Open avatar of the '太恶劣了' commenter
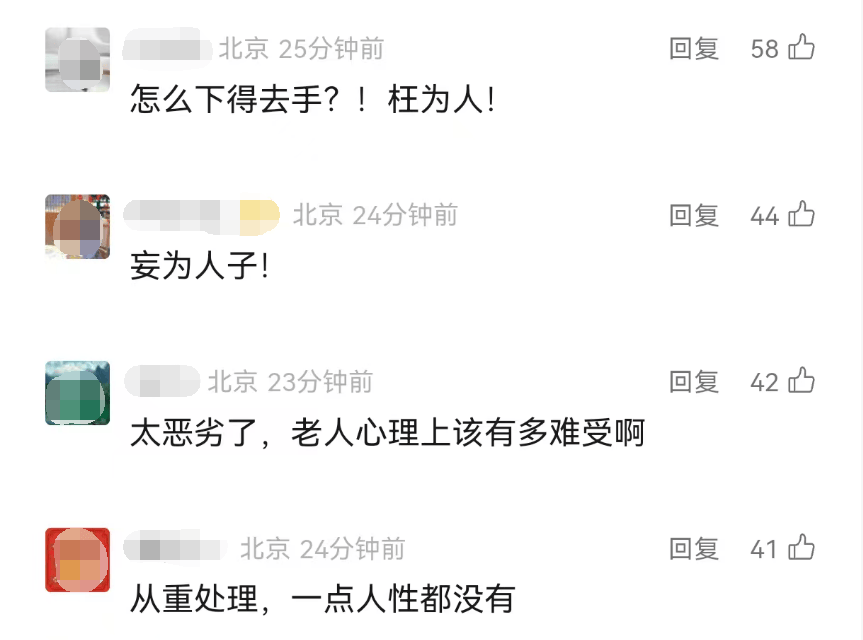The width and height of the screenshot is (863, 640). [77, 393]
